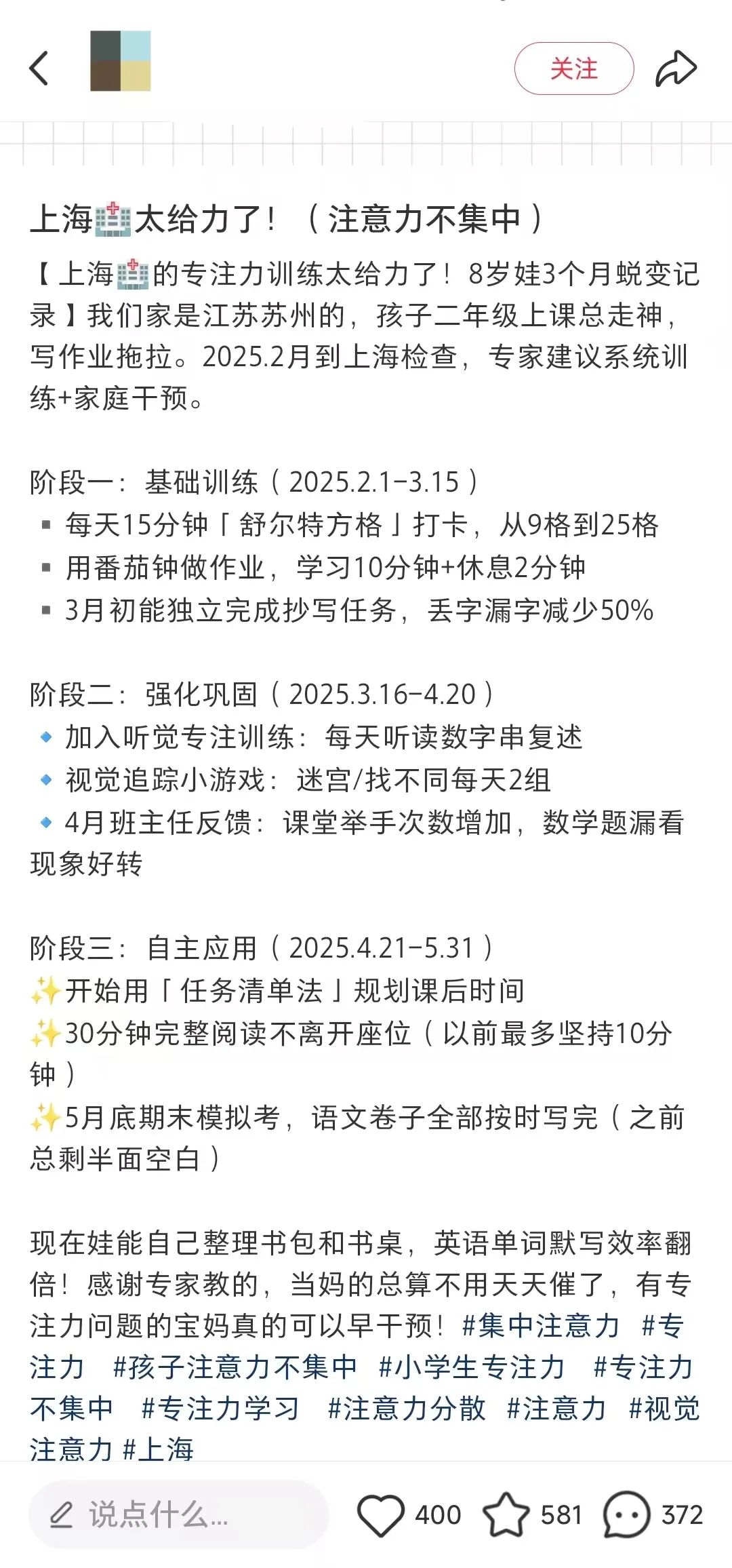Image resolution: width=732 pixels, height=1568 pixels.
Task: Open the #孩子注意力不集中 hashtag
Action: point(235,1367)
